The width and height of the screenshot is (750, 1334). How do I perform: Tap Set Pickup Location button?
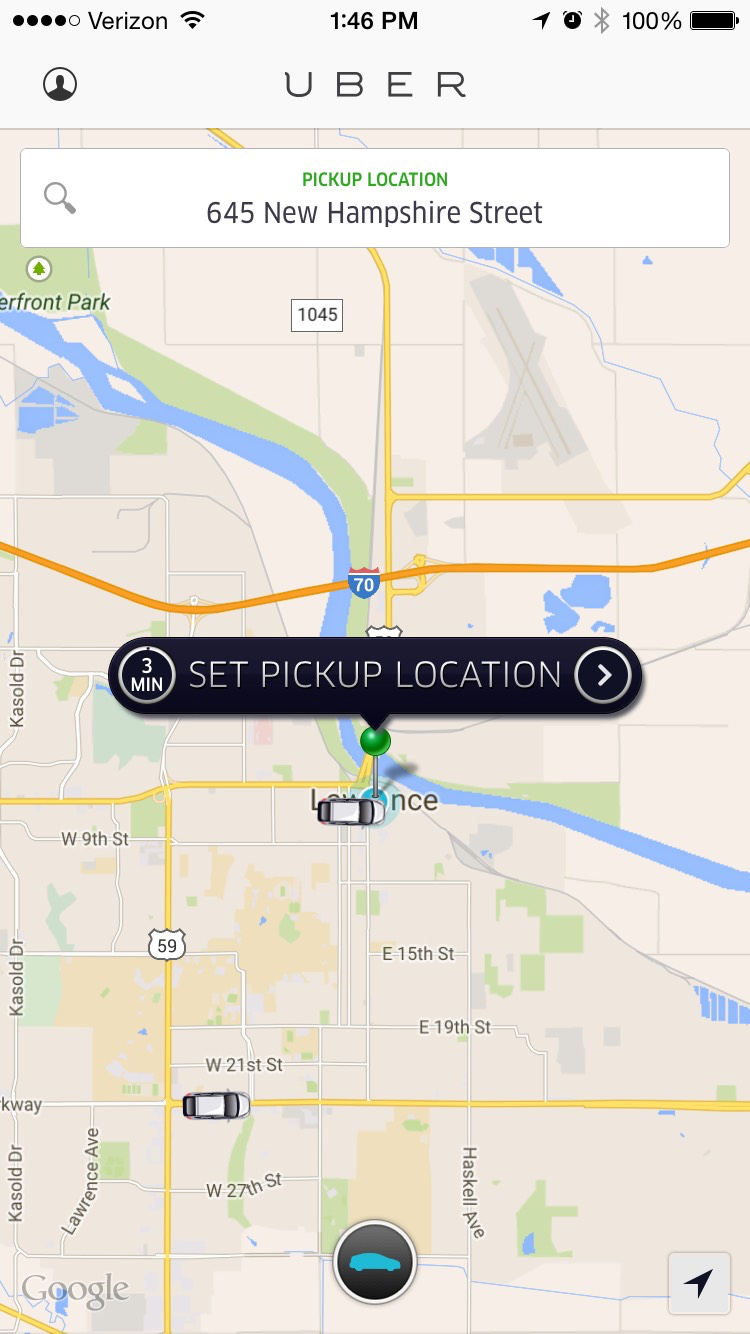pyautogui.click(x=375, y=676)
